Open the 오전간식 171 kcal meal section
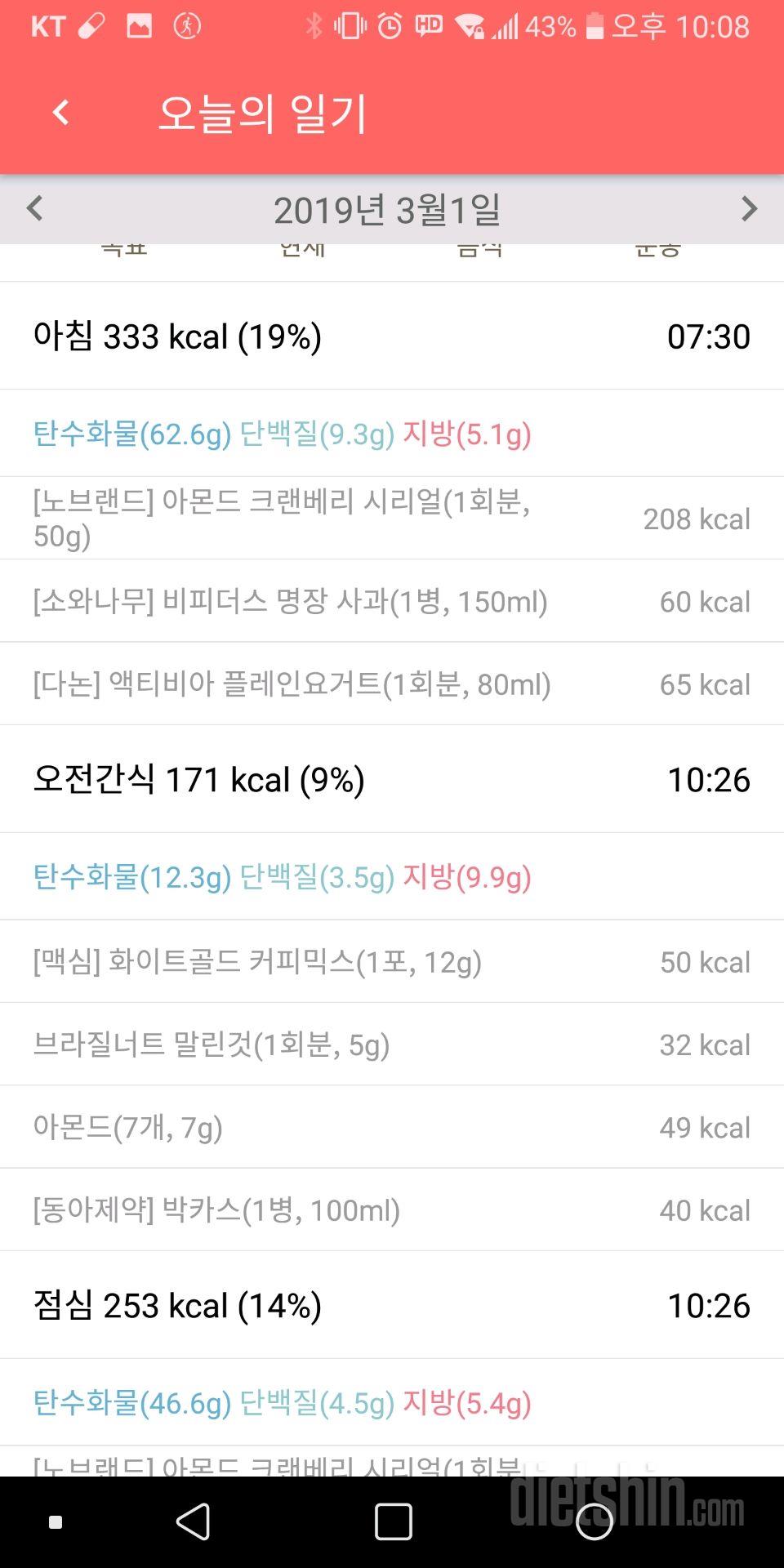Image resolution: width=784 pixels, height=1568 pixels. point(392,779)
